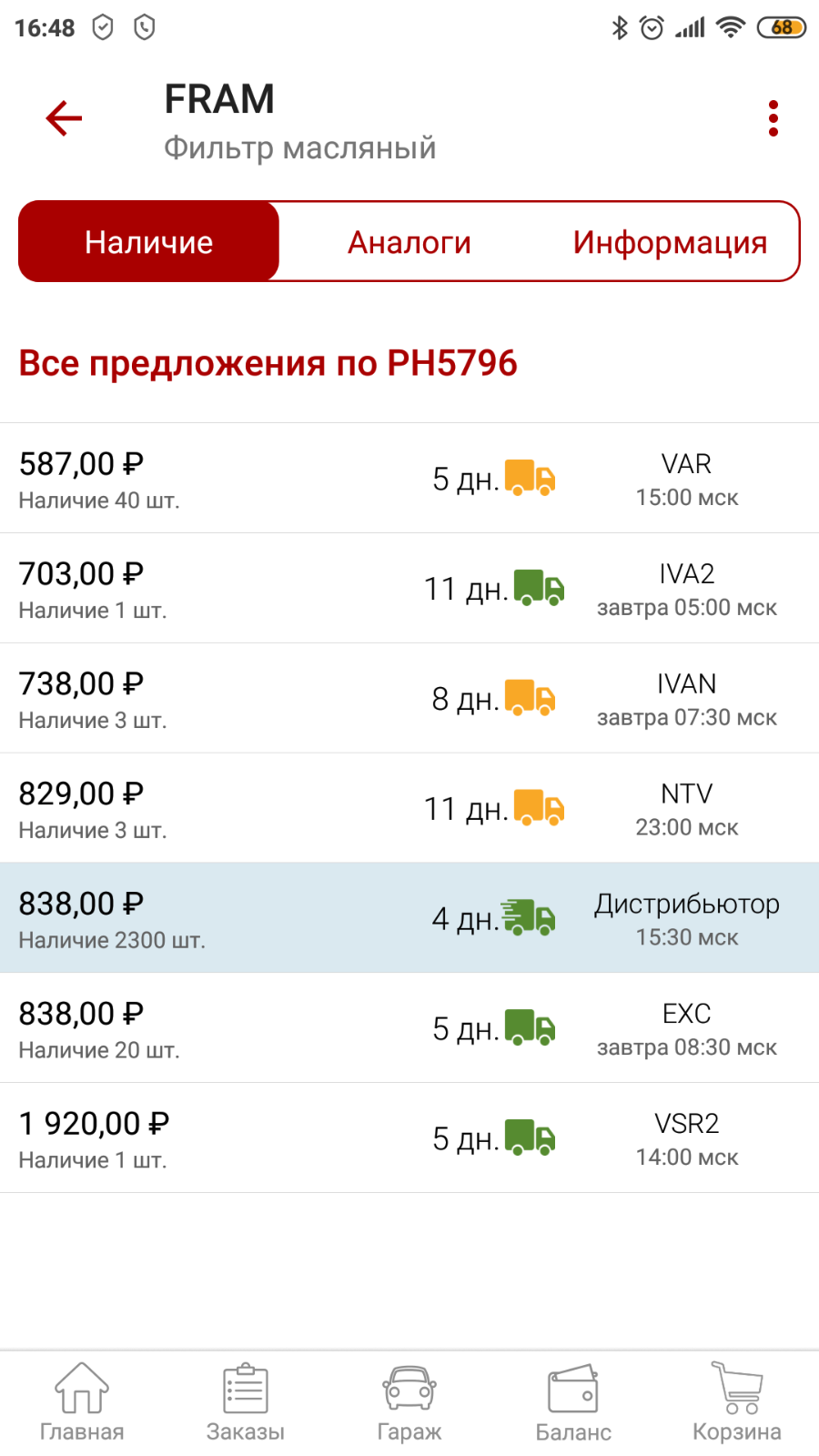Image resolution: width=819 pixels, height=1456 pixels.
Task: Open the Заказы tab
Action: pyautogui.click(x=246, y=1402)
